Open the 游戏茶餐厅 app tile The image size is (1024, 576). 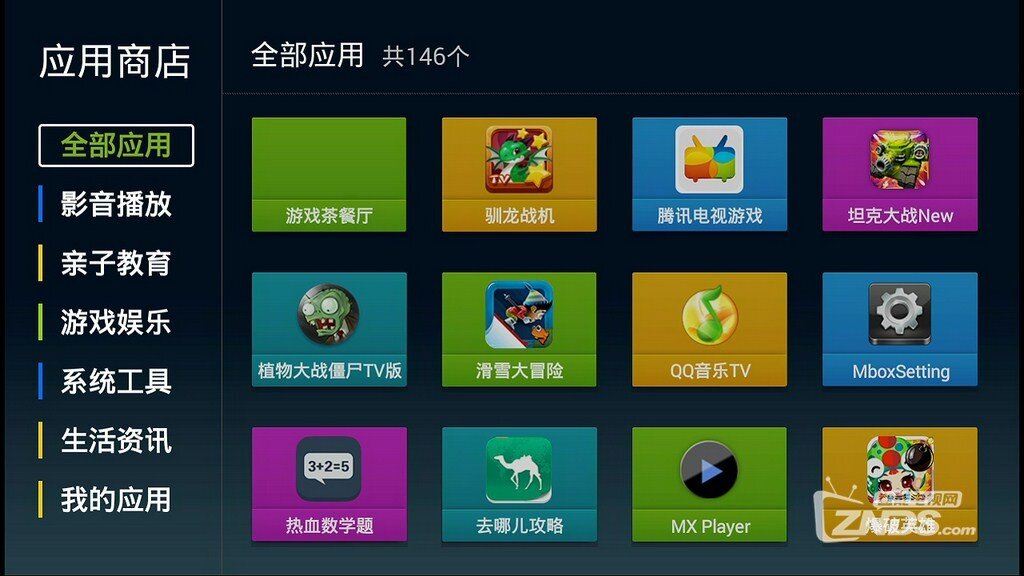[x=329, y=175]
